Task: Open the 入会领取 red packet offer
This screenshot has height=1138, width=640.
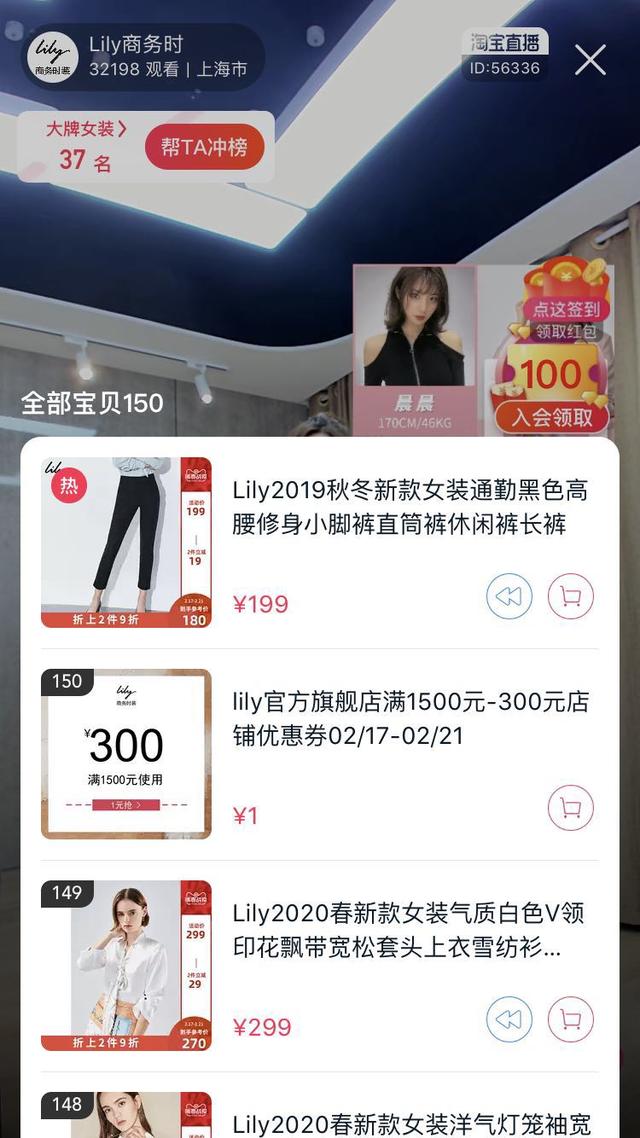Action: 552,417
